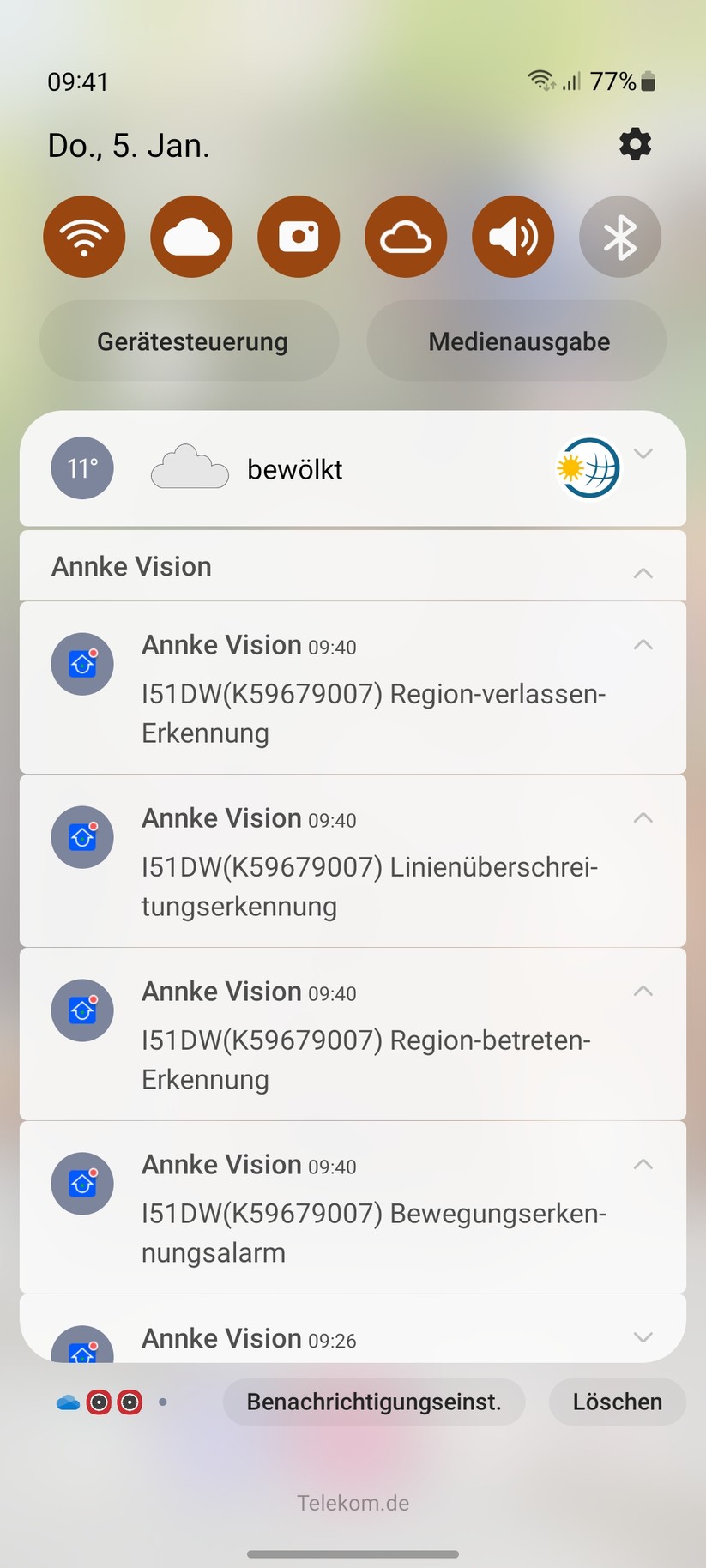
Task: Tap the first red camera status icon
Action: tap(100, 1402)
